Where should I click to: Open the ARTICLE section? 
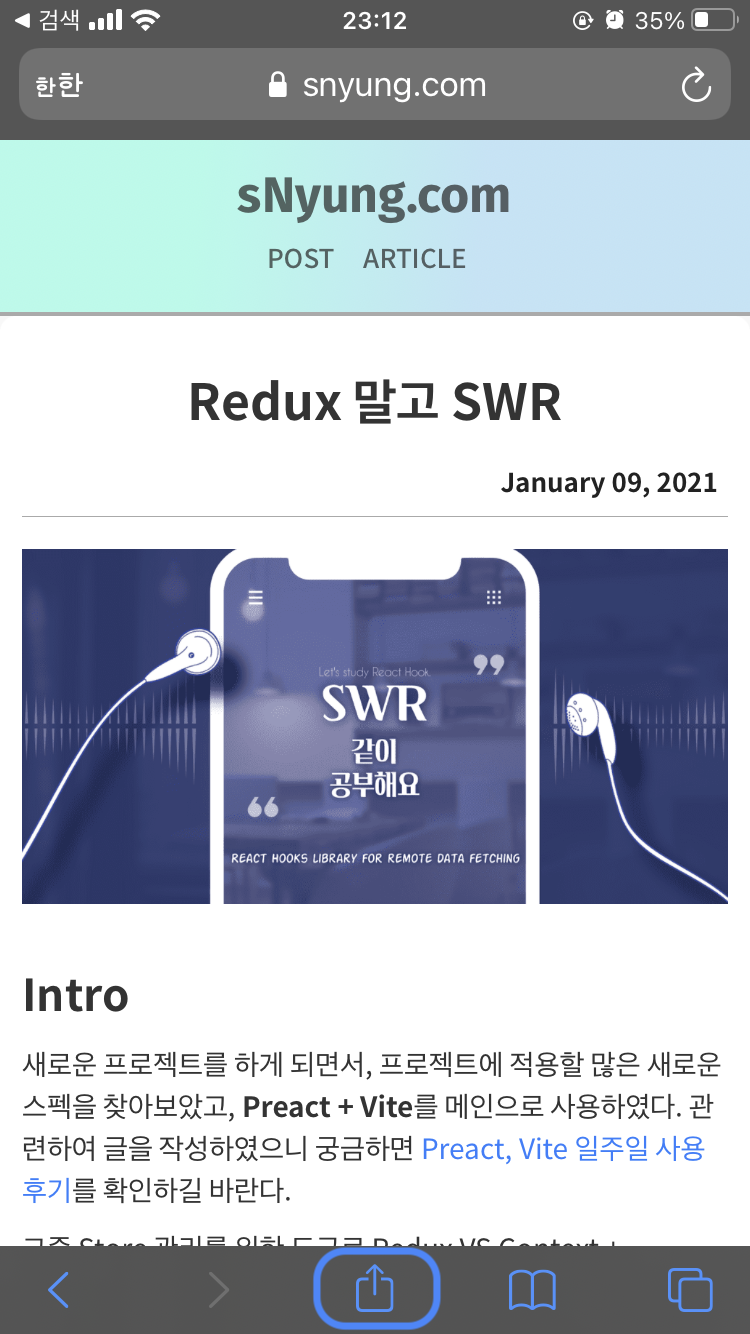(x=414, y=259)
